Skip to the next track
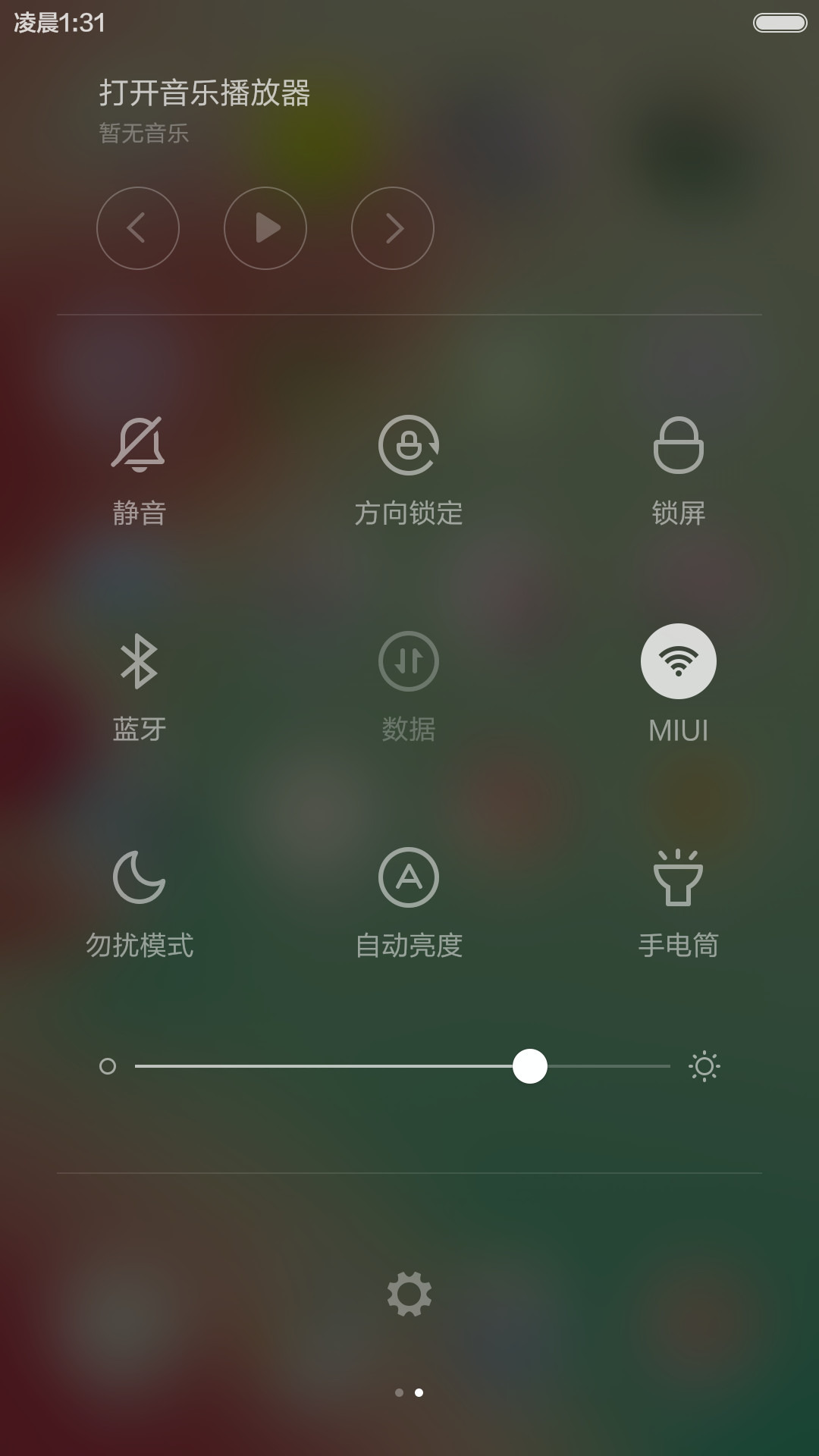This screenshot has width=819, height=1456. 393,228
